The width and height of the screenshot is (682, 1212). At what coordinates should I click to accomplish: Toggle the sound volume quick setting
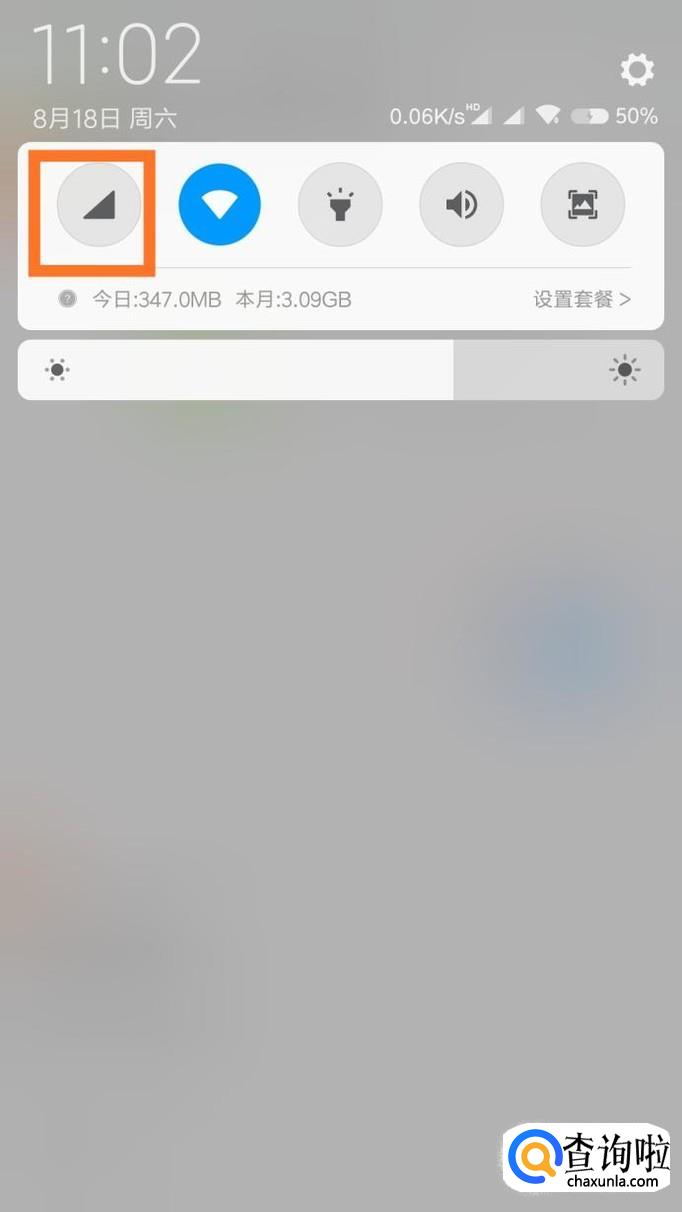[461, 205]
